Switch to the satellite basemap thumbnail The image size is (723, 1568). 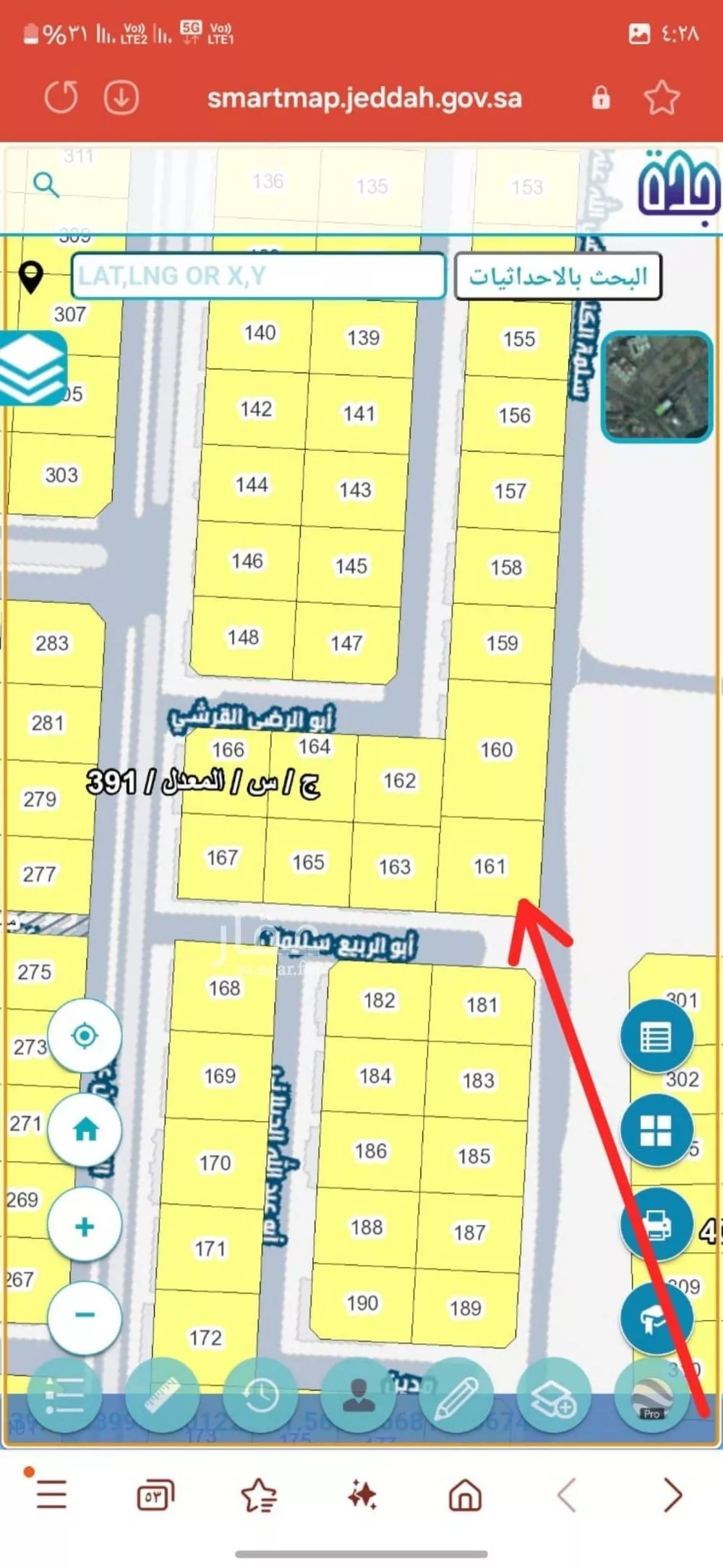click(x=656, y=386)
